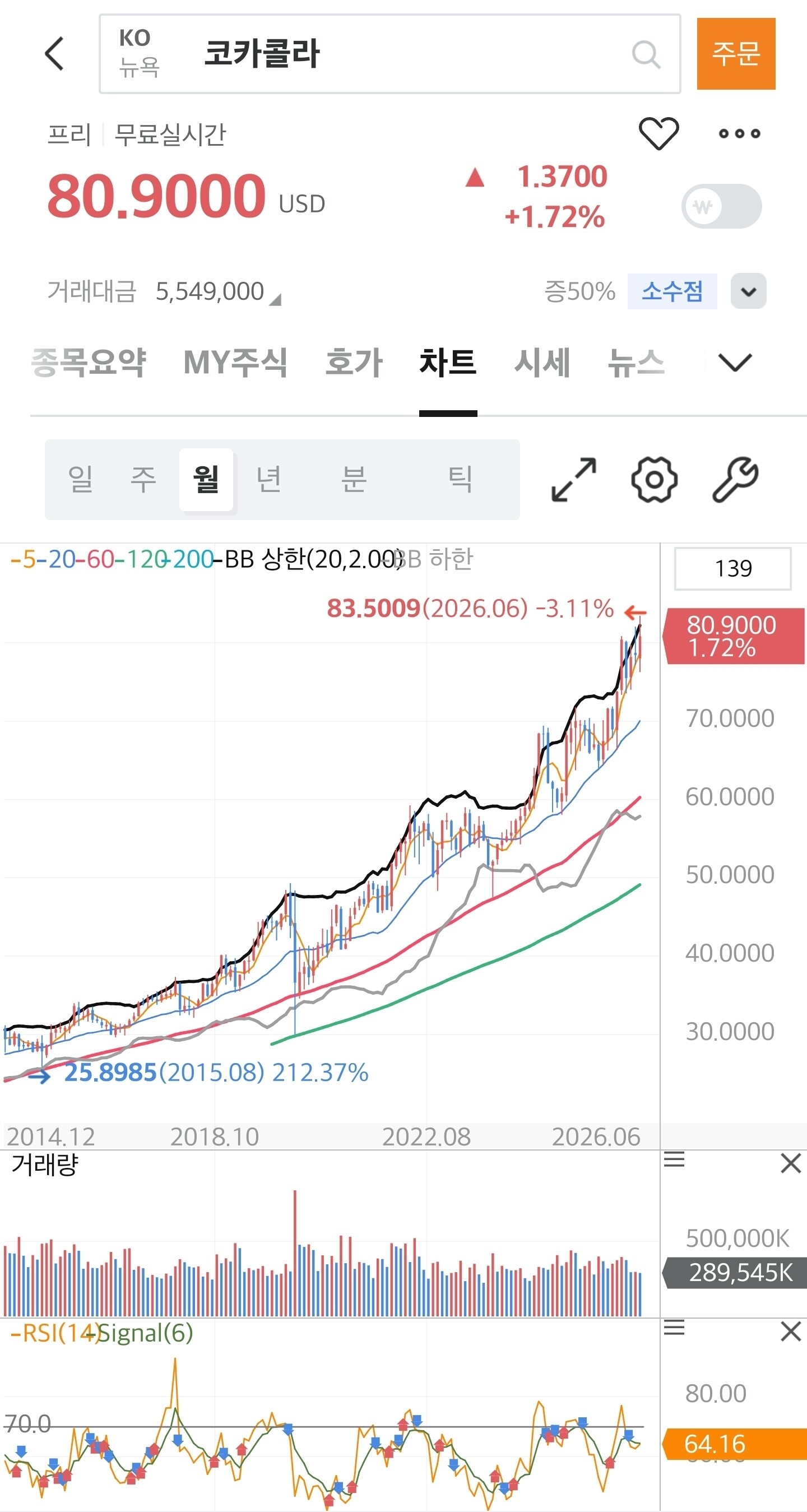This screenshot has height=1512, width=807.
Task: Go back using the top-left arrow
Action: [x=54, y=53]
